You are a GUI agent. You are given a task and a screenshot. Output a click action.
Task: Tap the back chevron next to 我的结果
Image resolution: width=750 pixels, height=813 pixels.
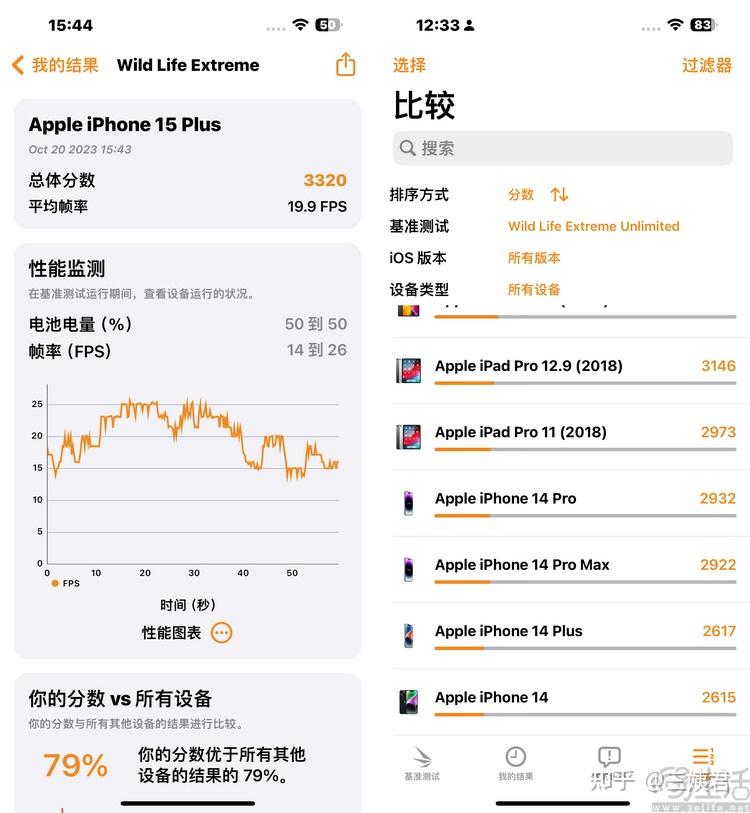pos(17,63)
